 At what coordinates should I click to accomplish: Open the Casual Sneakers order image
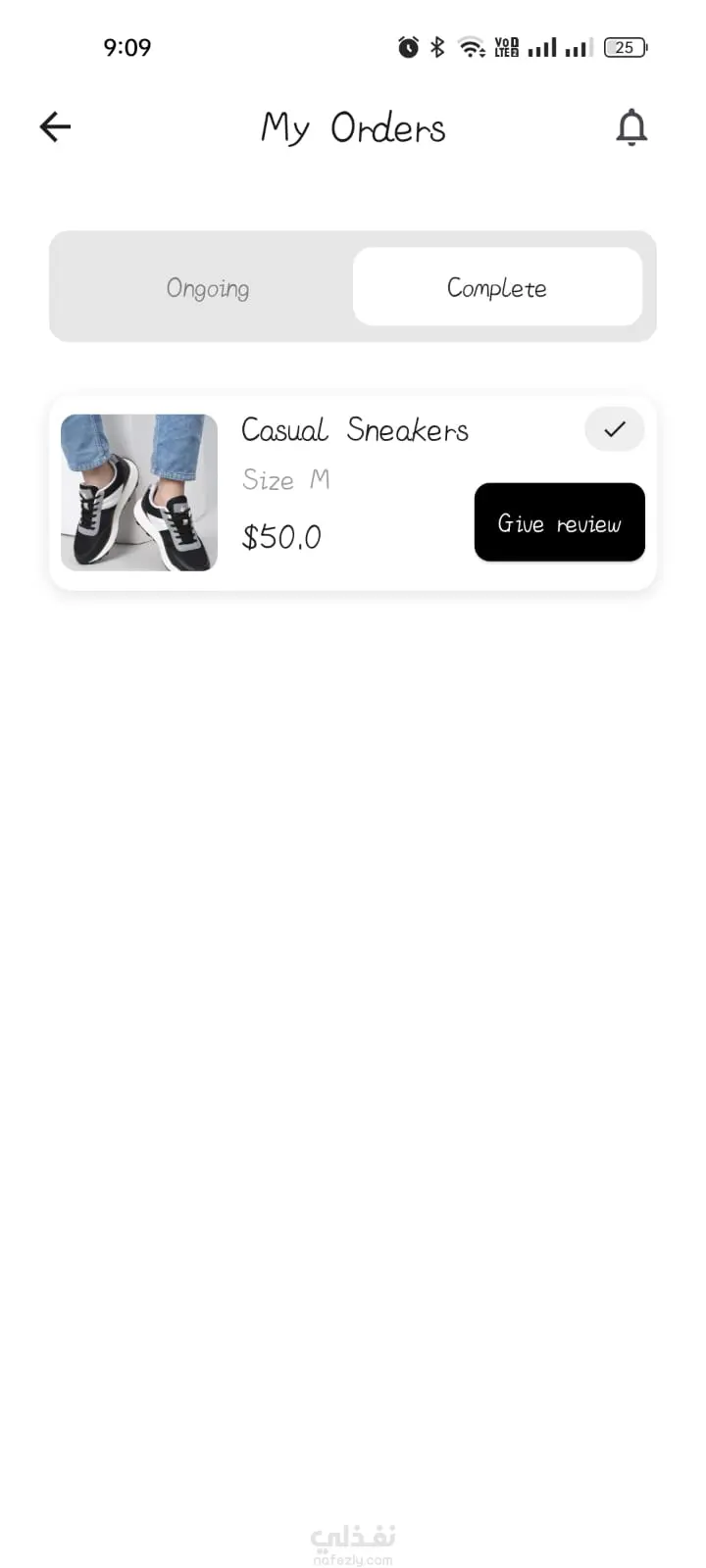point(139,492)
